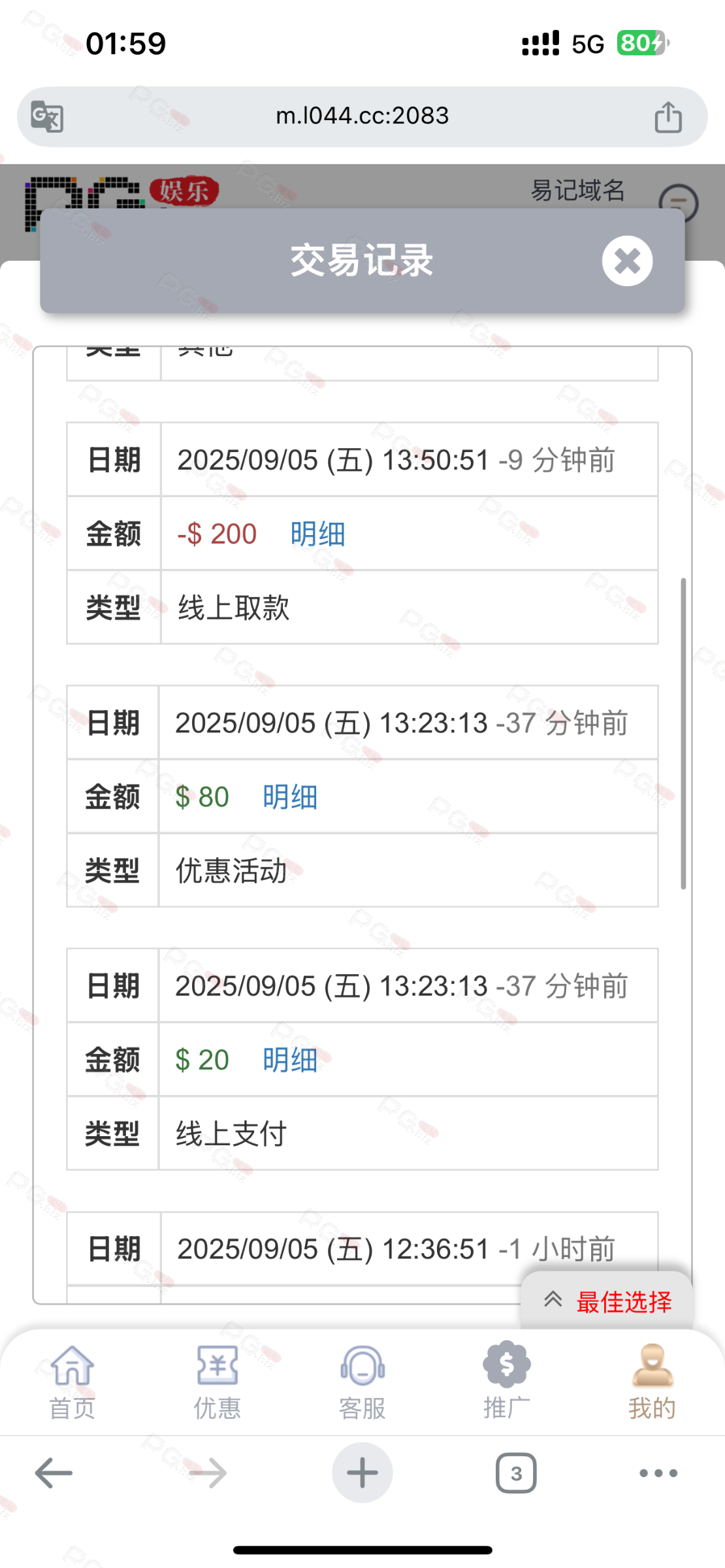The height and width of the screenshot is (1568, 725).
Task: Tap the 最佳选择 button
Action: (x=607, y=1301)
